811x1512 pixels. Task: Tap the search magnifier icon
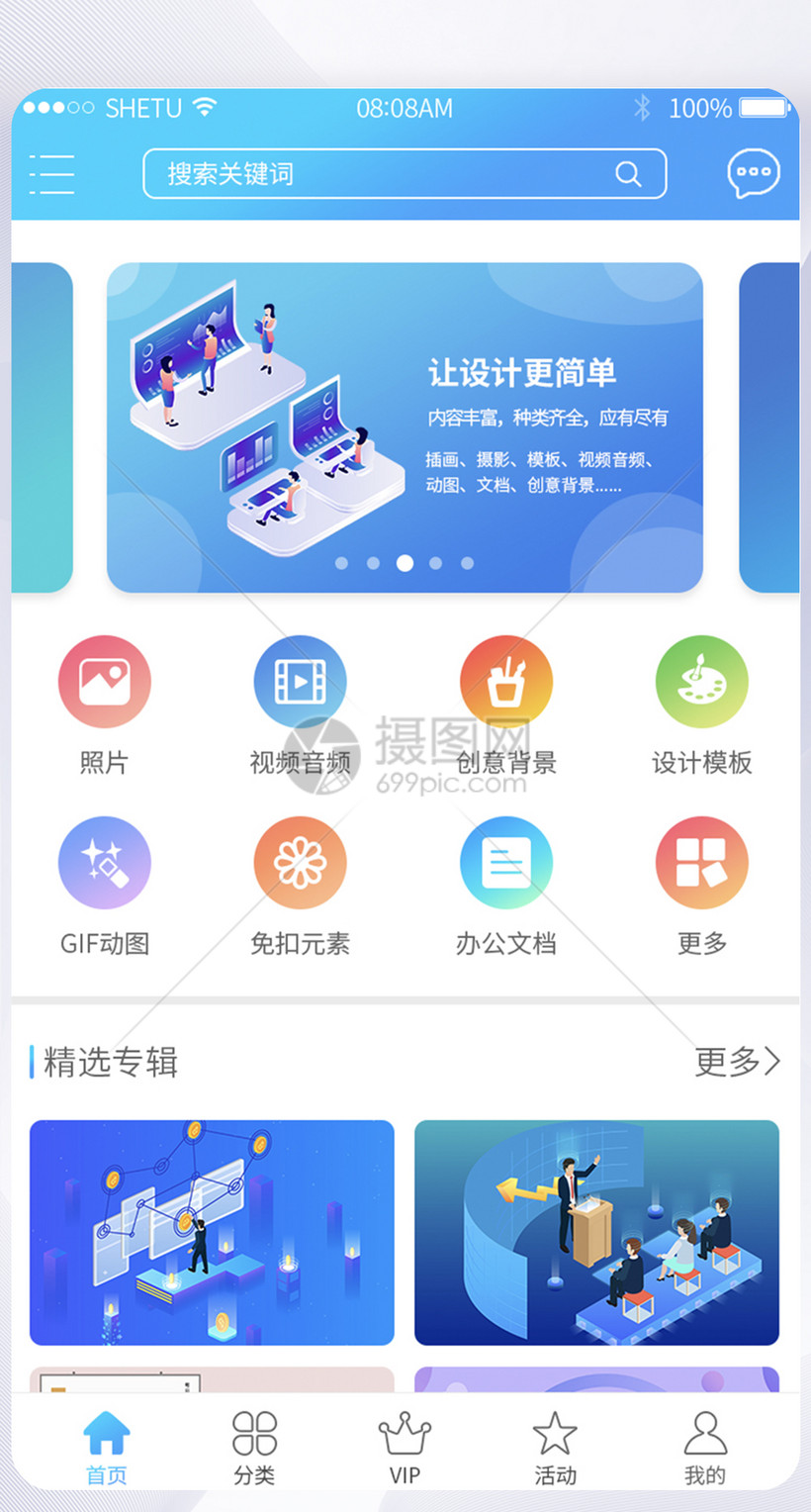tap(629, 173)
